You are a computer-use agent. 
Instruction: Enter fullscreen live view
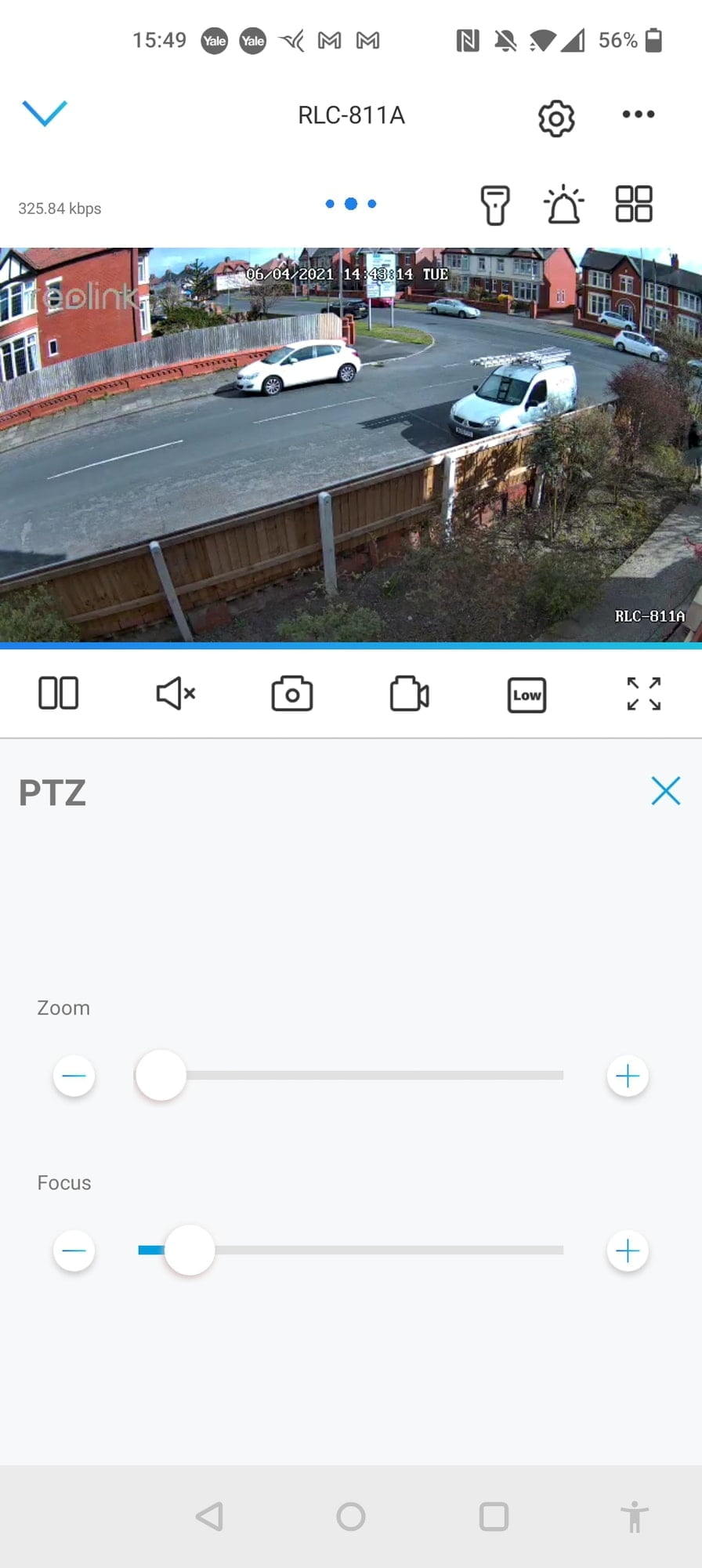(644, 694)
